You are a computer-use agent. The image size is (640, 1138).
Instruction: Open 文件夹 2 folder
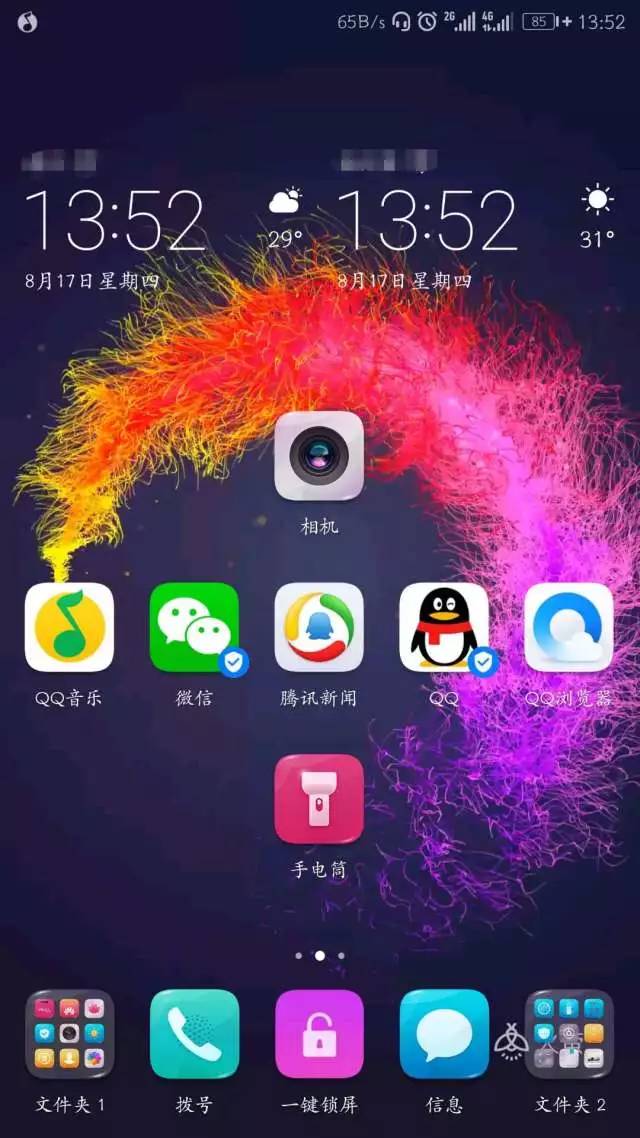[x=568, y=1034]
